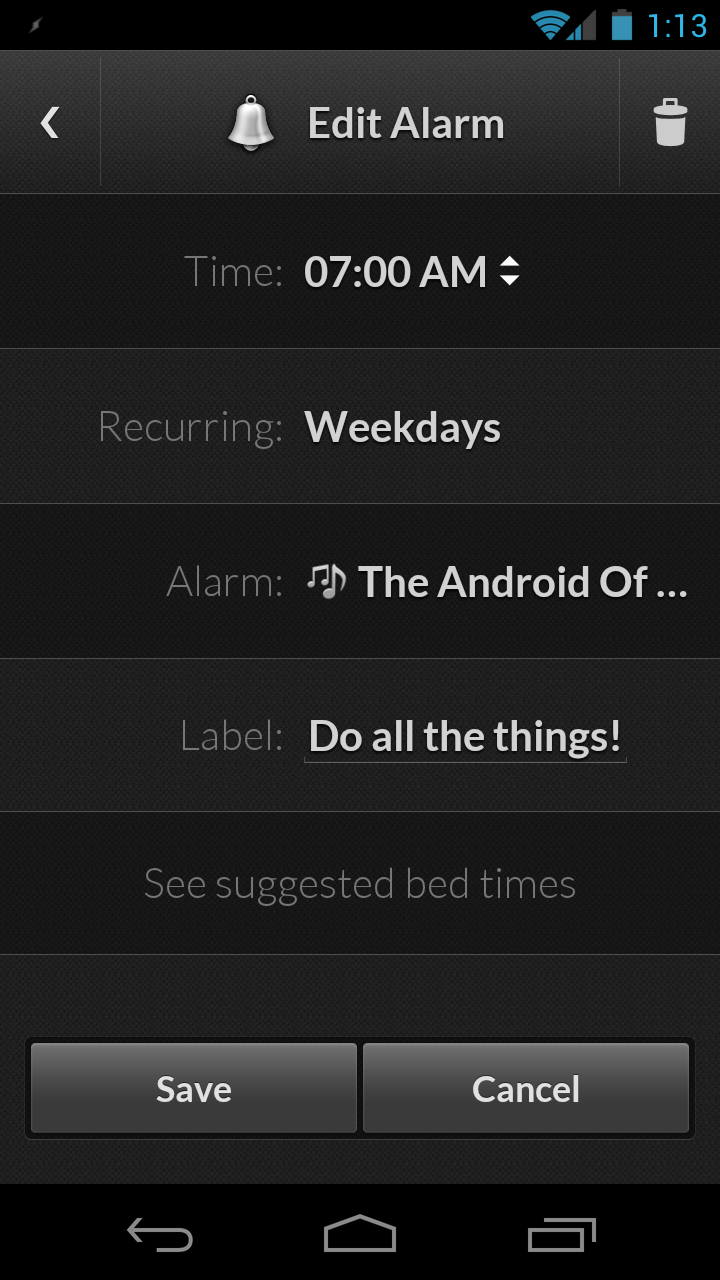This screenshot has height=1280, width=720.
Task: Tap the home navigation icon
Action: 360,1237
